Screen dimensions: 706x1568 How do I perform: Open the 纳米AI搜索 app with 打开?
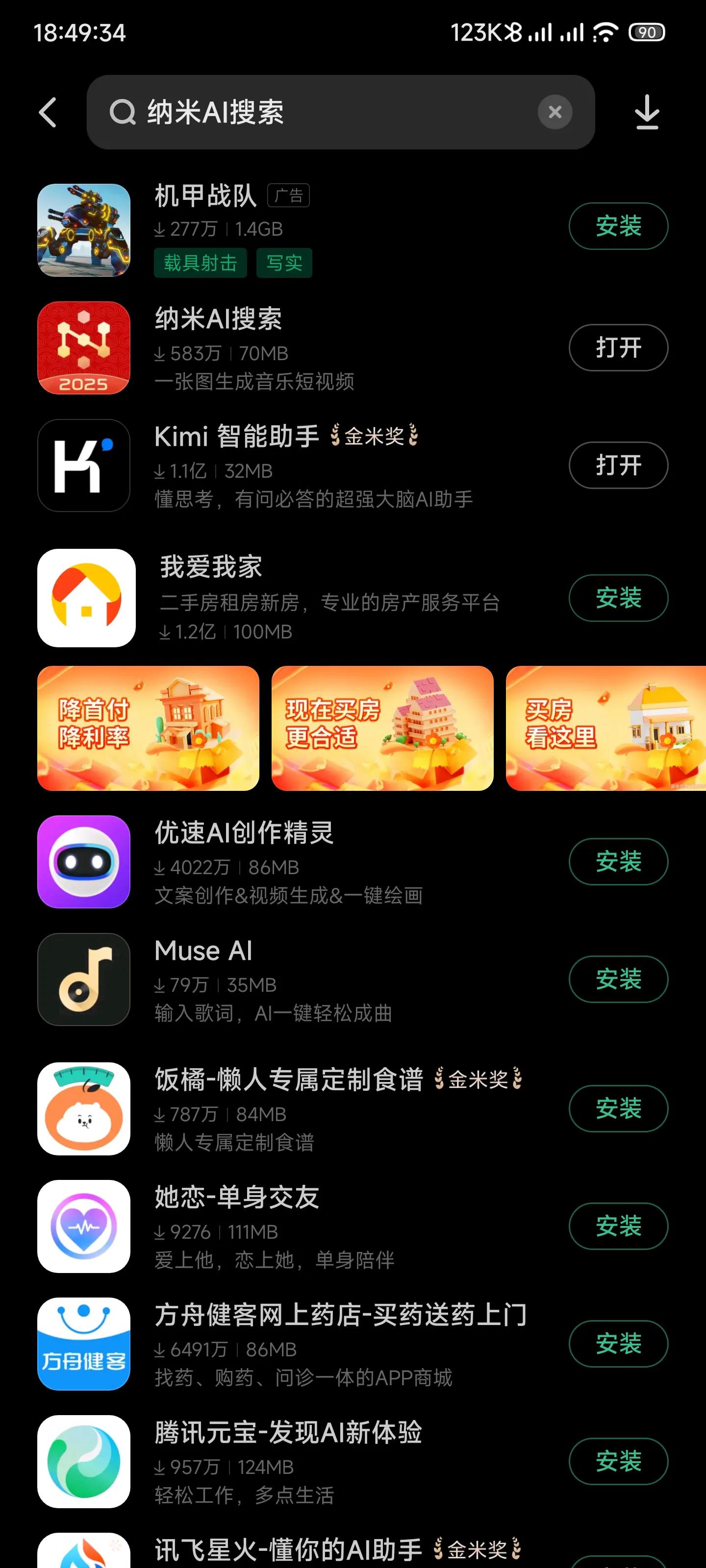pos(618,347)
